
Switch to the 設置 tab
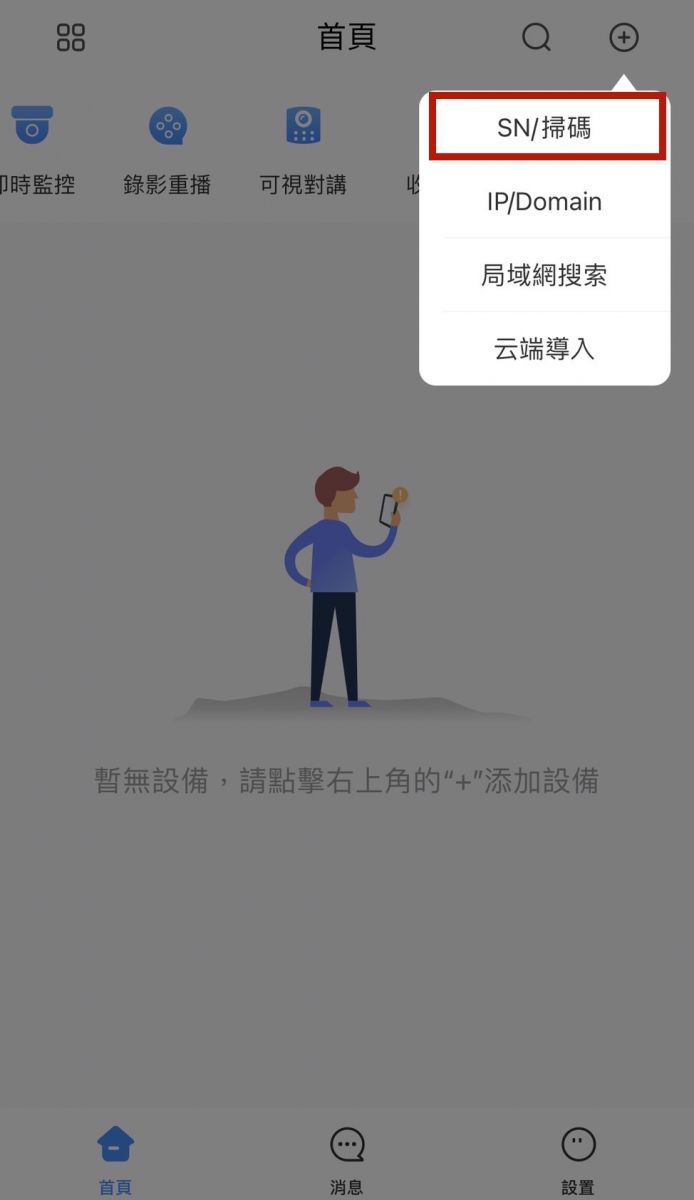pyautogui.click(x=578, y=1160)
